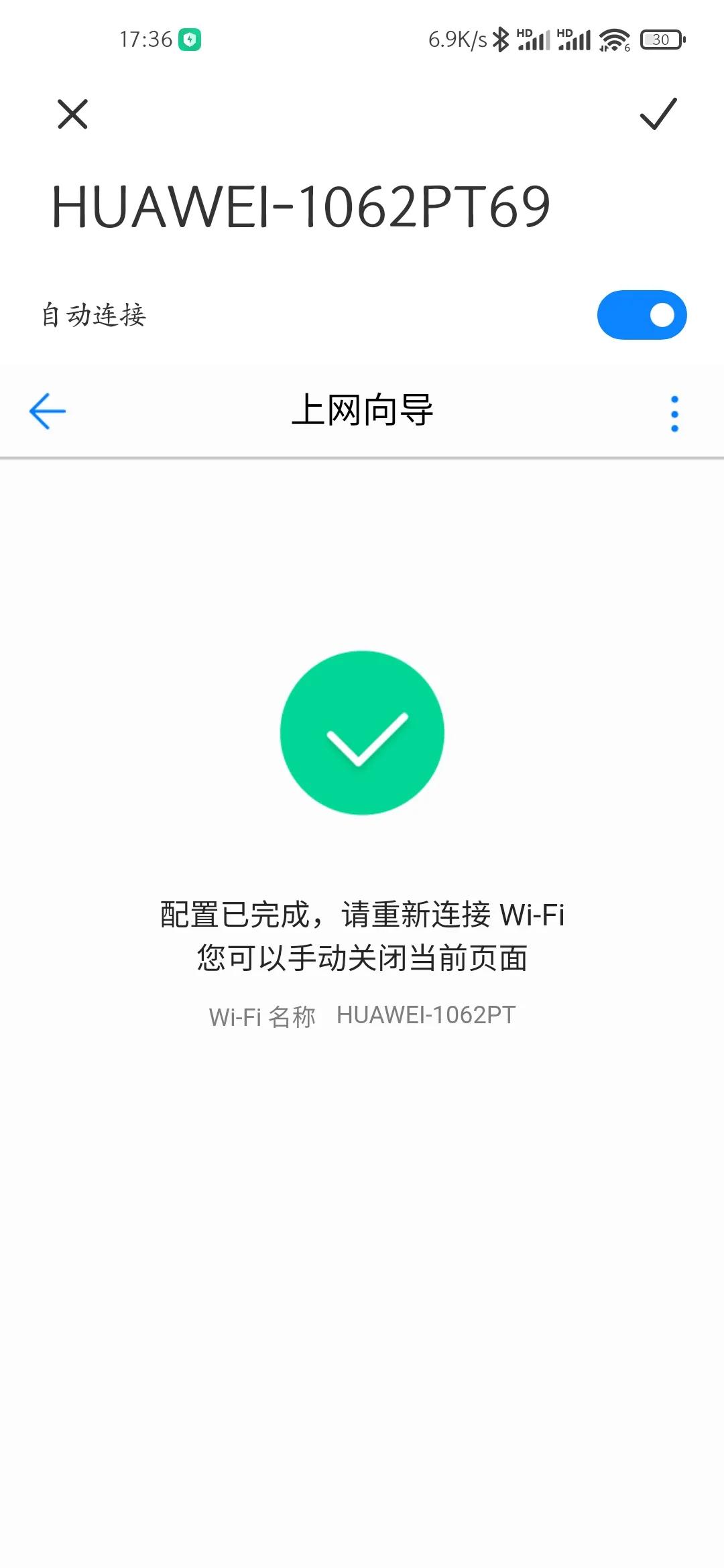
Task: Tap the green success checkmark circle
Action: tap(362, 734)
